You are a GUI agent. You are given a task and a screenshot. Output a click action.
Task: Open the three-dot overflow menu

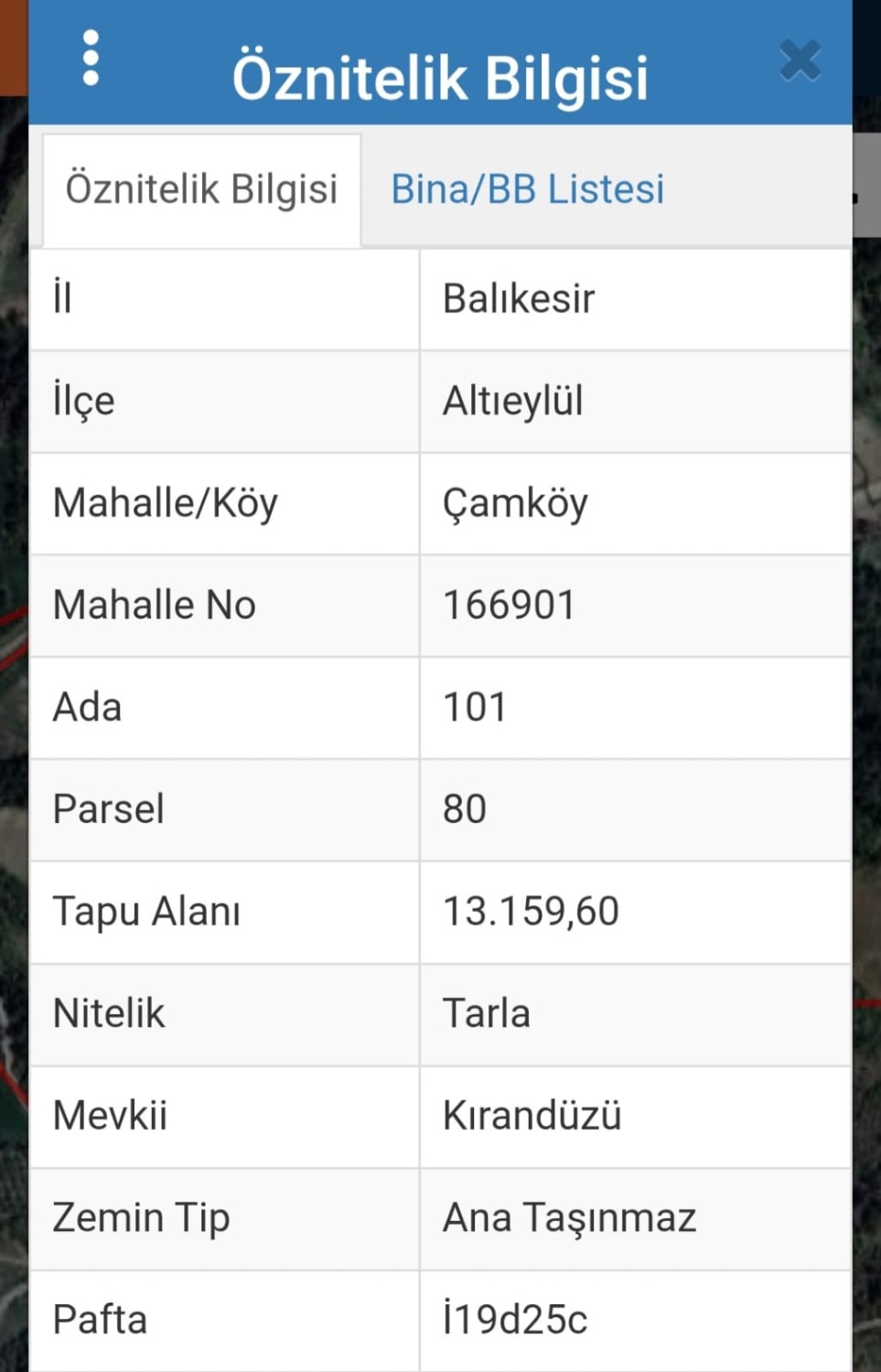[91, 59]
